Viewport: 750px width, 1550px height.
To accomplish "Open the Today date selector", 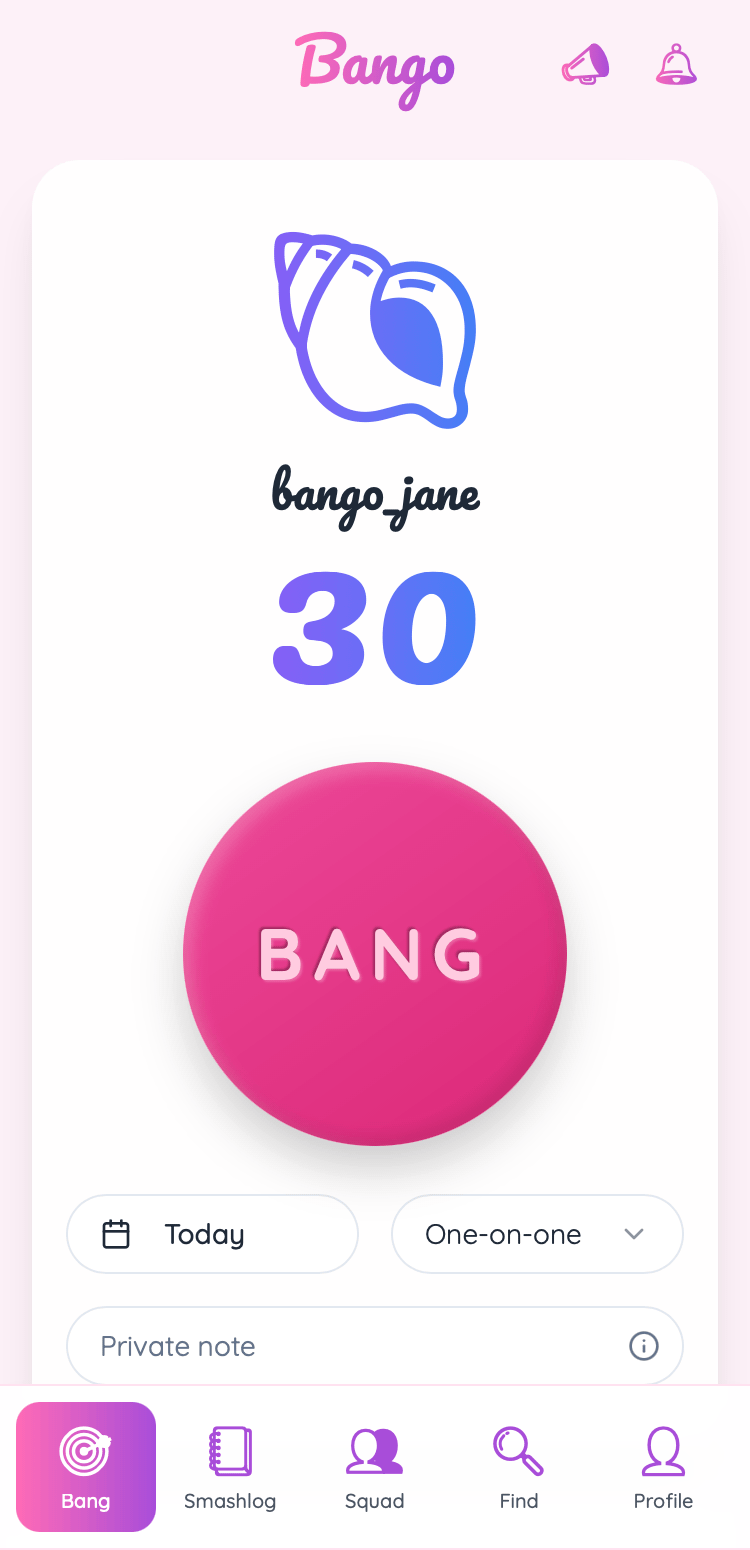I will pyautogui.click(x=211, y=1234).
